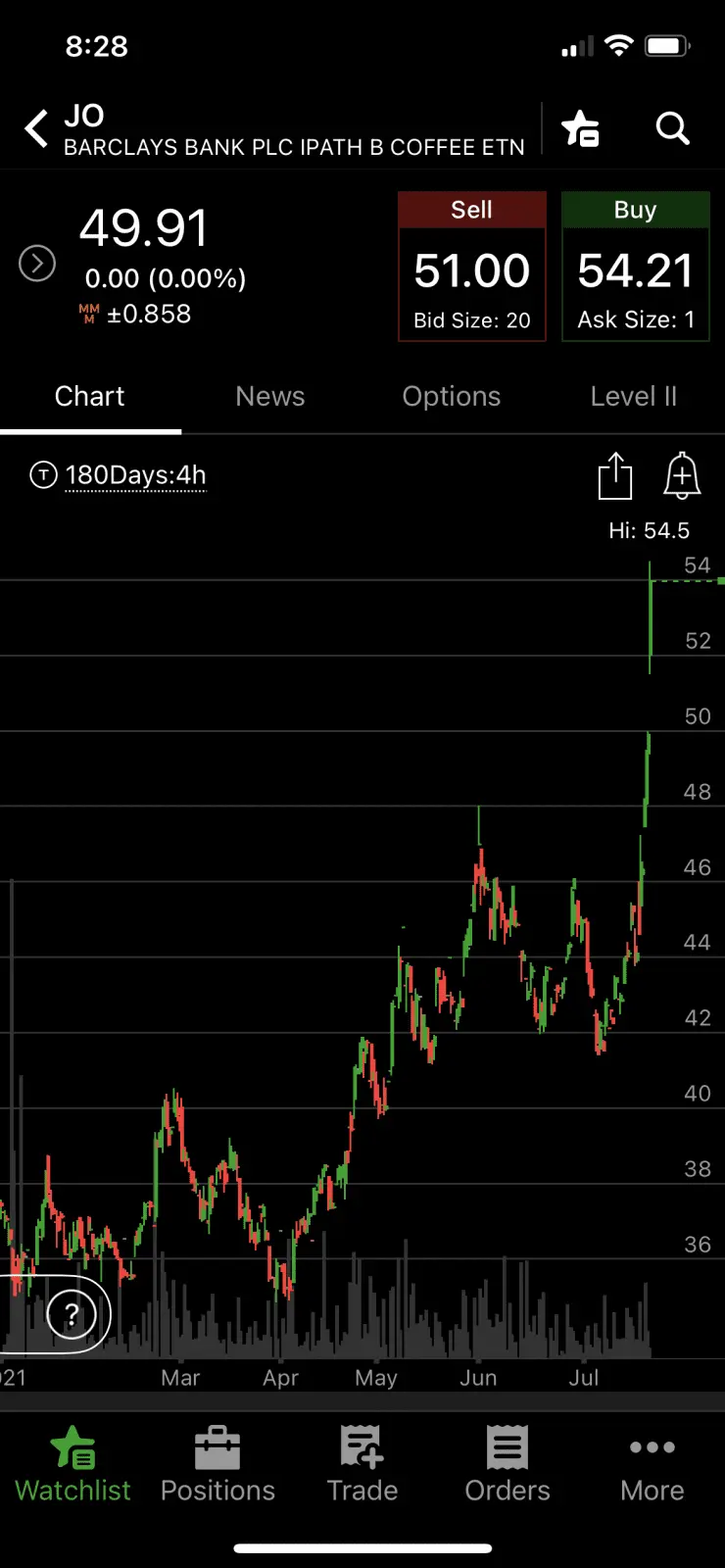Go to the Positions tab
The height and width of the screenshot is (1568, 725).
tap(217, 1465)
